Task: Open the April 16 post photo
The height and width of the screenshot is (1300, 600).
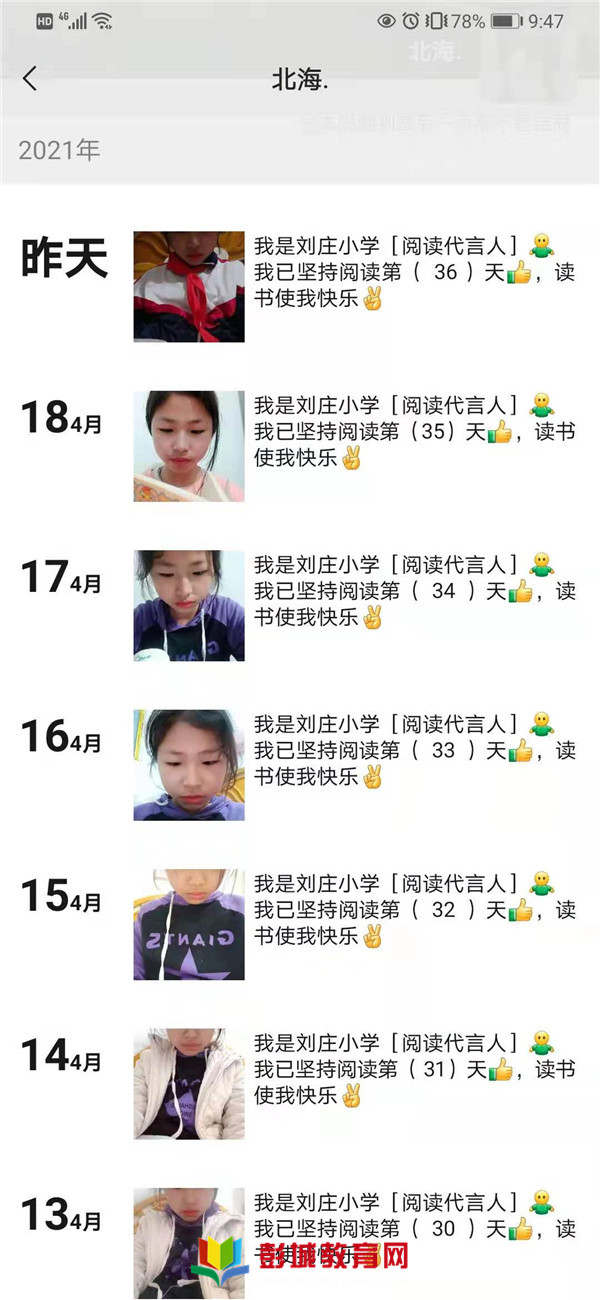Action: (x=189, y=765)
